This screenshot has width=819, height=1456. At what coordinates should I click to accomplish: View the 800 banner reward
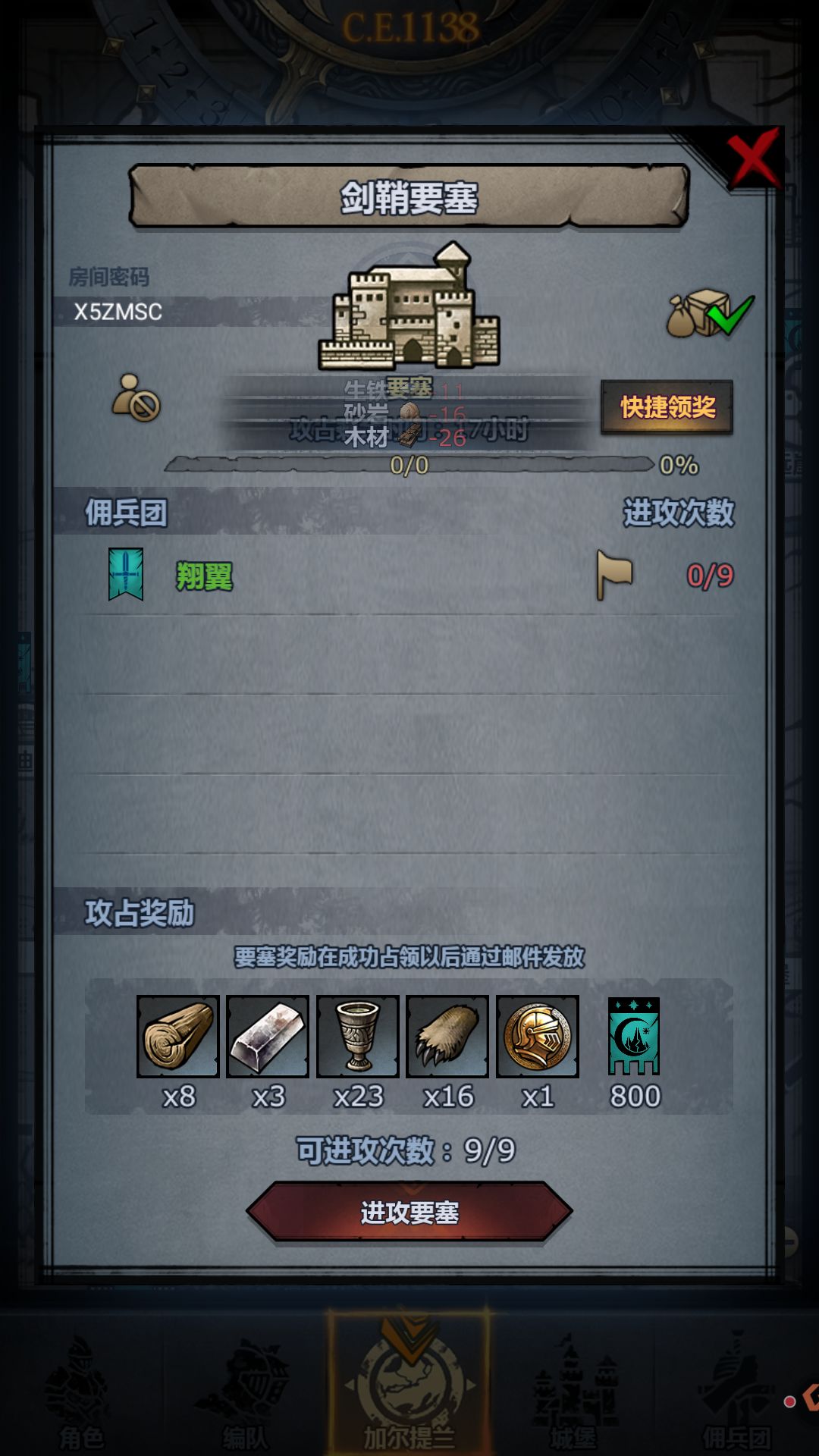tap(634, 1037)
